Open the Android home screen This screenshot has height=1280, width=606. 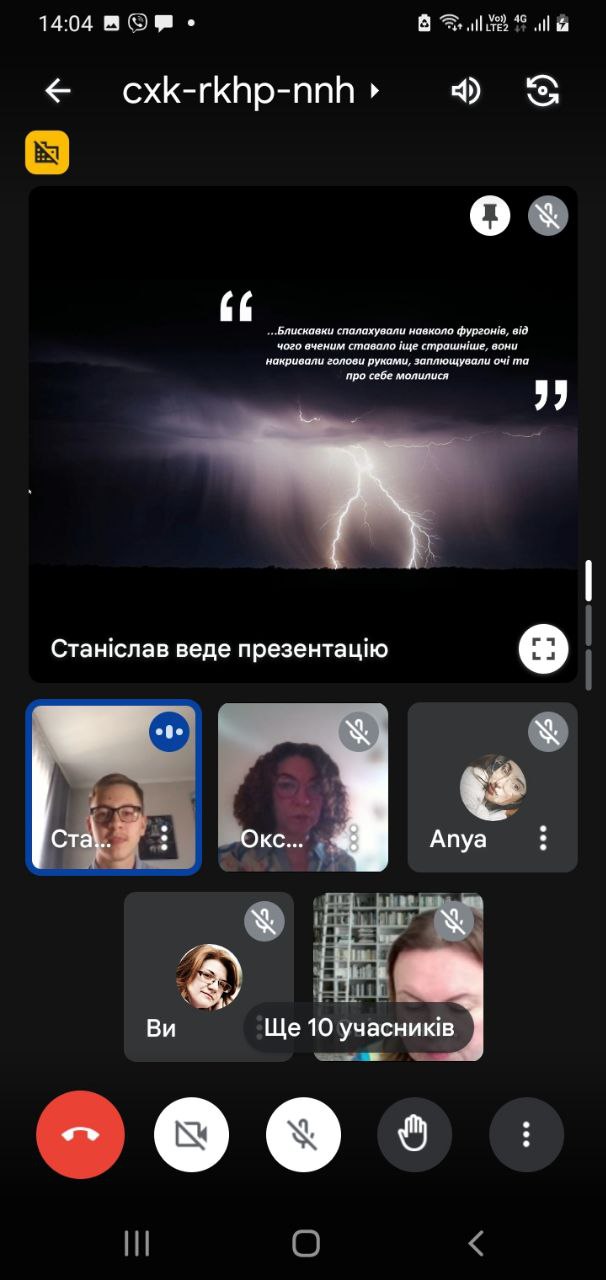click(x=305, y=1243)
